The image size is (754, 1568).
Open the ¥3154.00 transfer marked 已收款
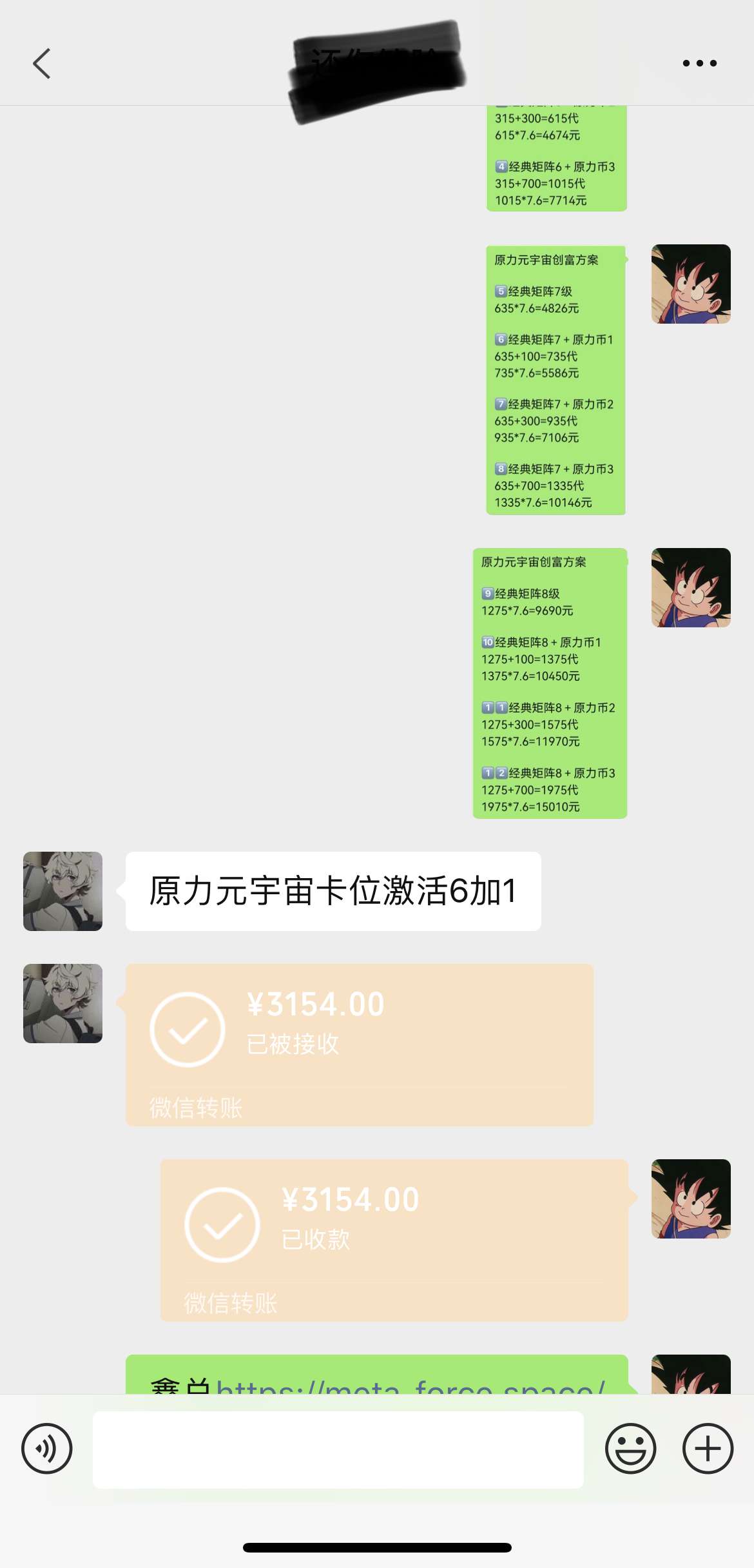point(394,1240)
